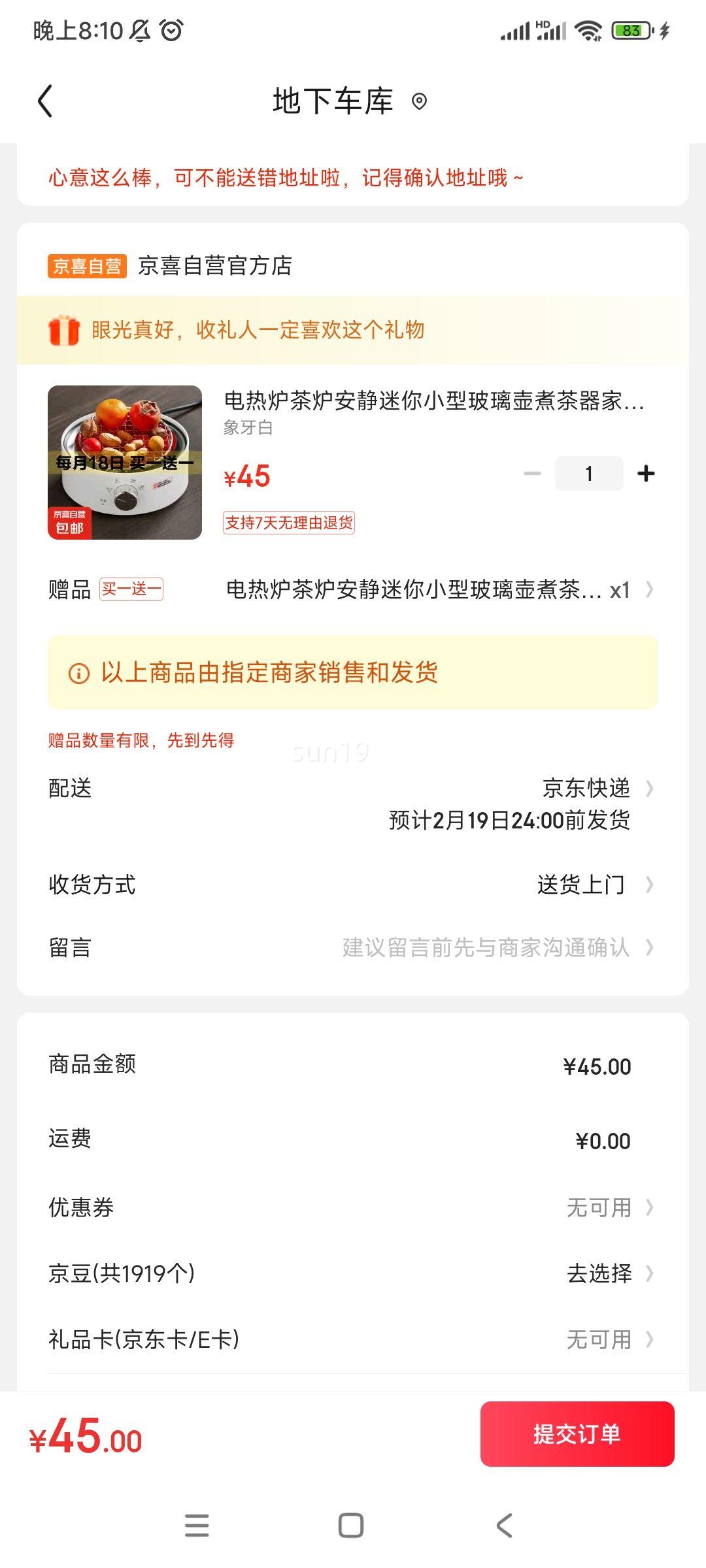Tap the 支持7天无理由退货 return policy tag
Viewport: 706px width, 1568px height.
[x=290, y=523]
